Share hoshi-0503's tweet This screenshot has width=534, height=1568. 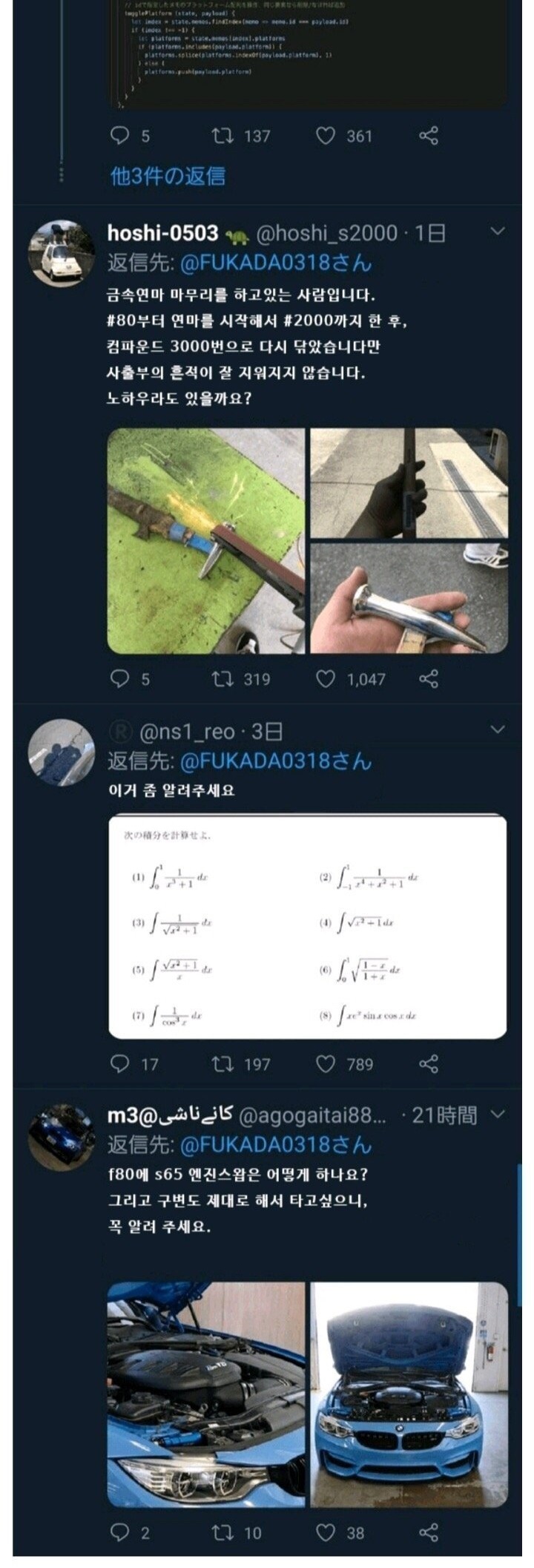(429, 678)
